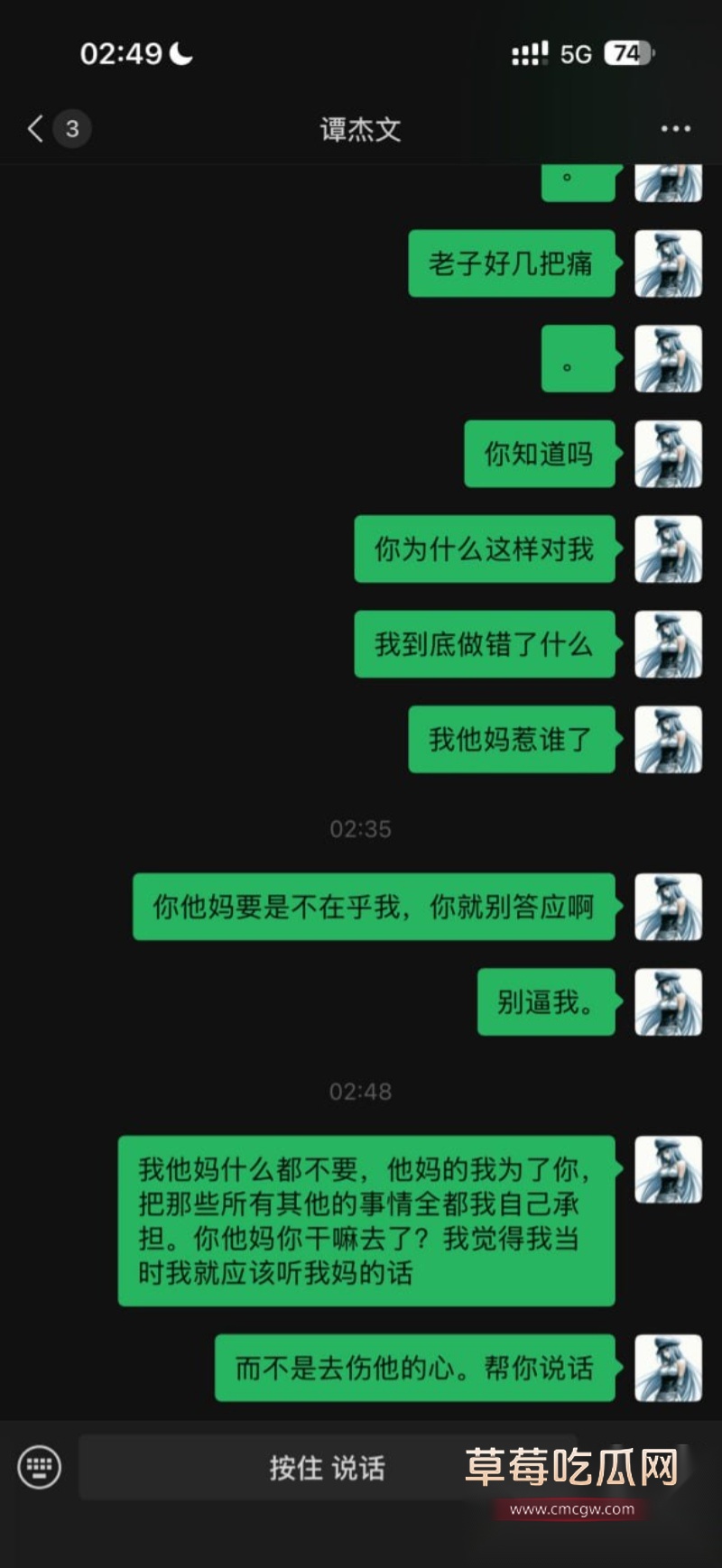
Task: Open the keyboard input icon
Action: [x=38, y=1469]
